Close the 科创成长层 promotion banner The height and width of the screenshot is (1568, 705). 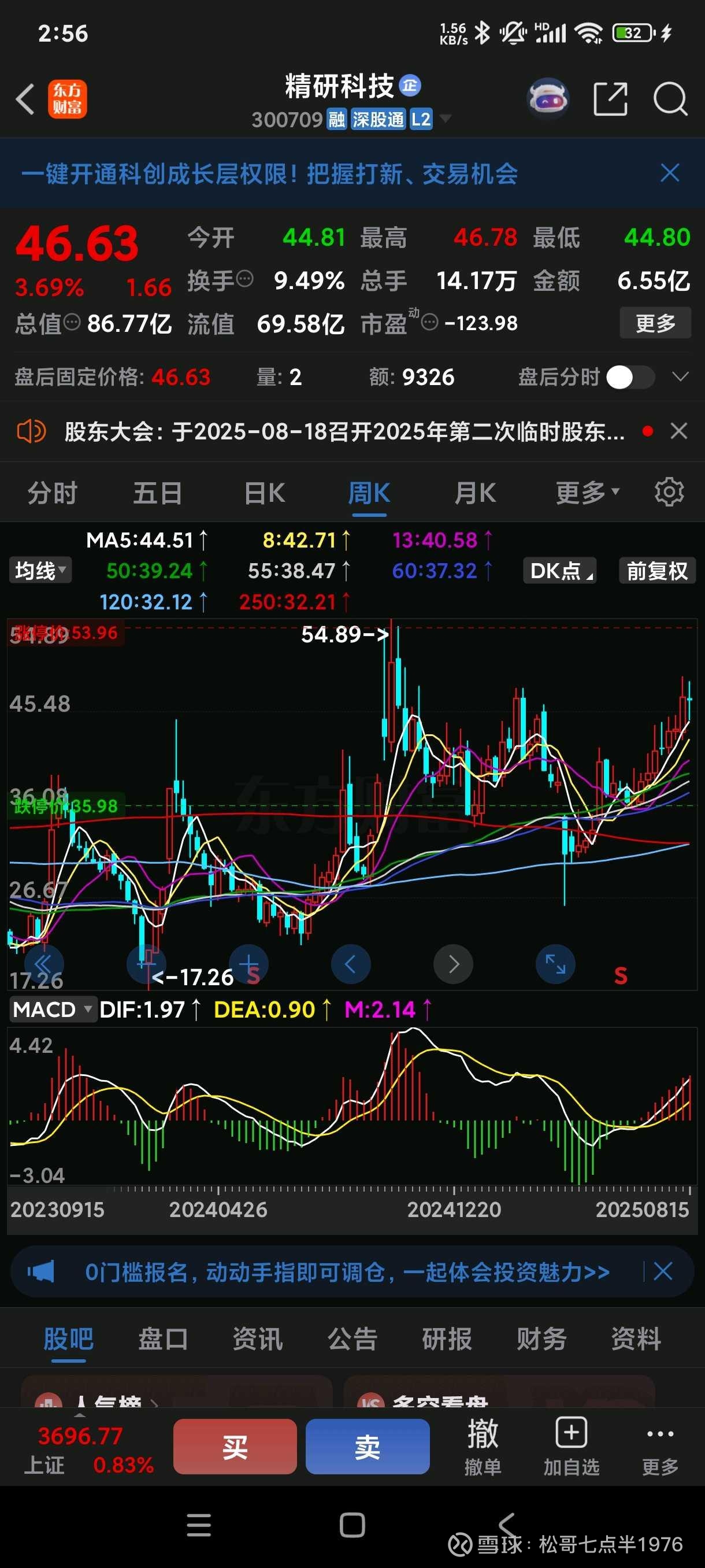[x=670, y=173]
